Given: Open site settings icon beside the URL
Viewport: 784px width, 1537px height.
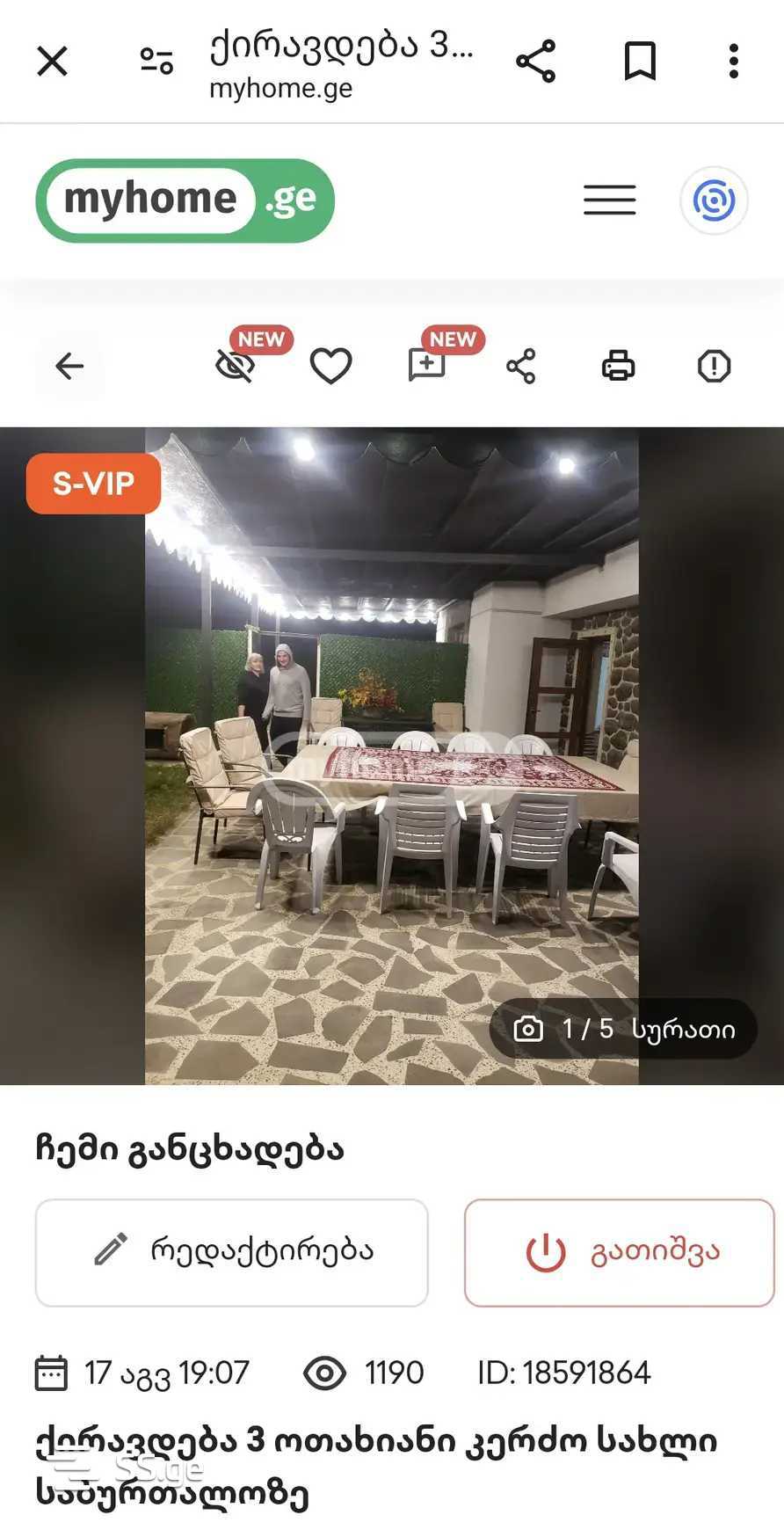Looking at the screenshot, I should coord(156,62).
